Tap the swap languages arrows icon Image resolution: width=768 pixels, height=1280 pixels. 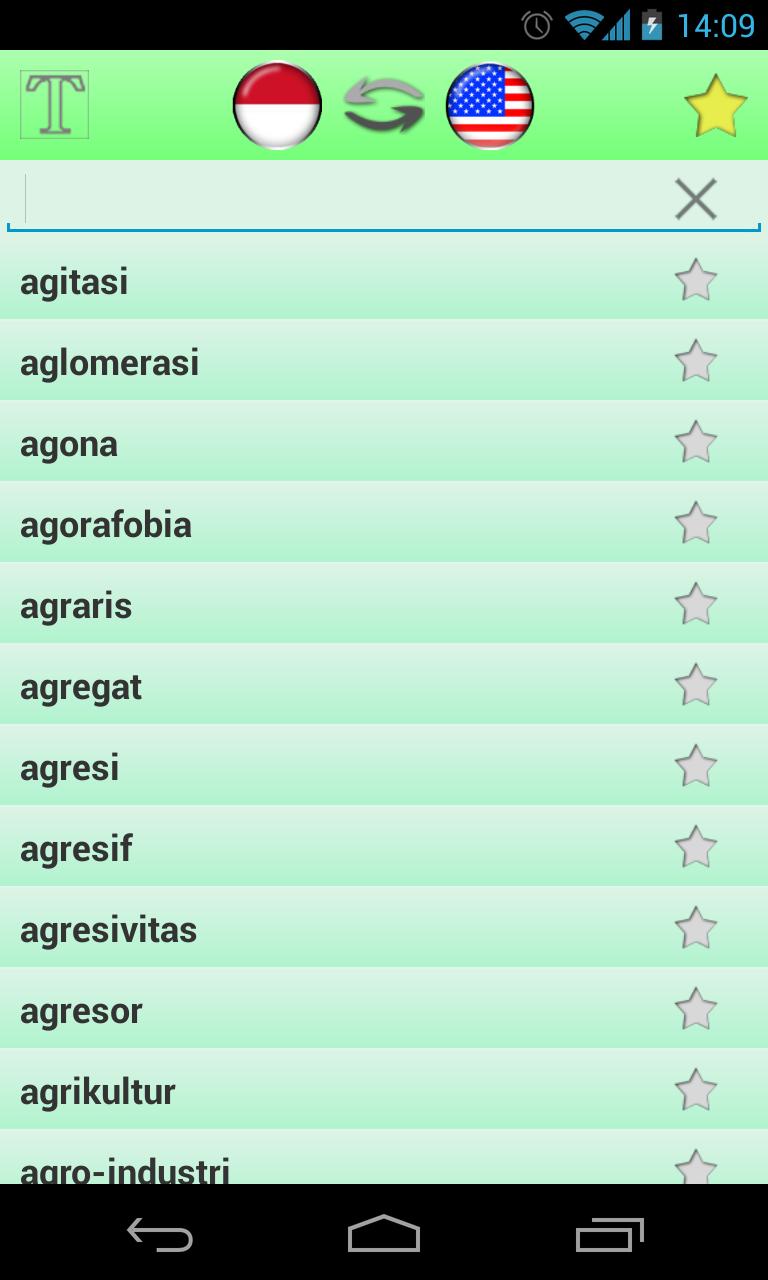[384, 105]
